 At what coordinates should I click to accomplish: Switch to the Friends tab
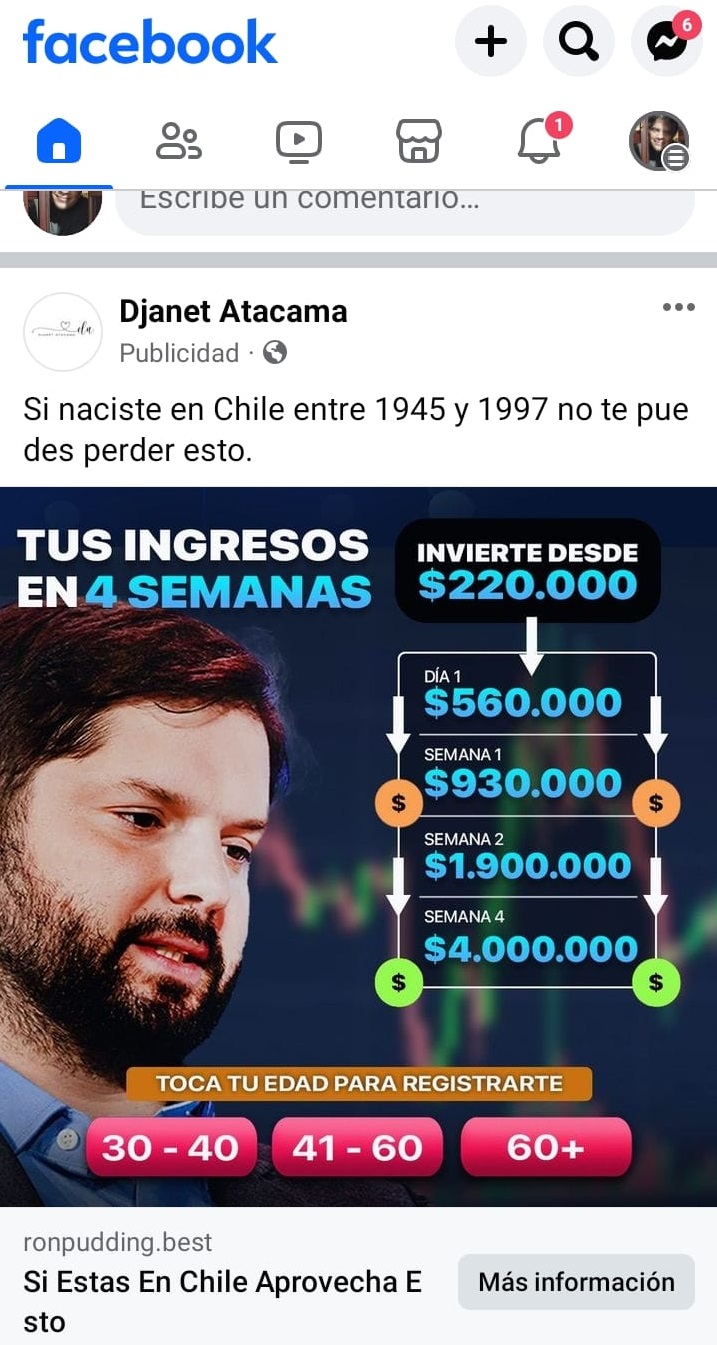[x=179, y=141]
